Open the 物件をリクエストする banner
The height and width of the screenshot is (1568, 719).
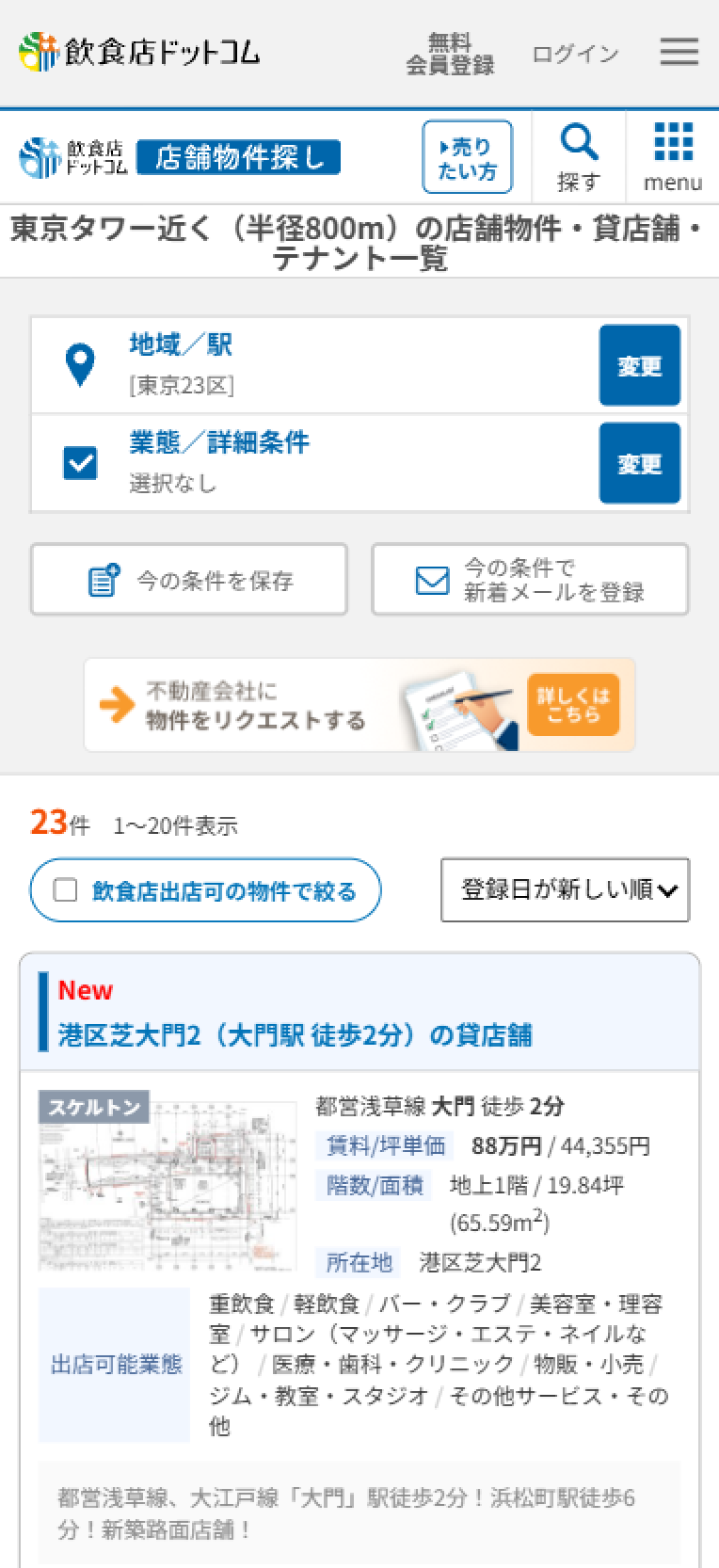click(359, 705)
